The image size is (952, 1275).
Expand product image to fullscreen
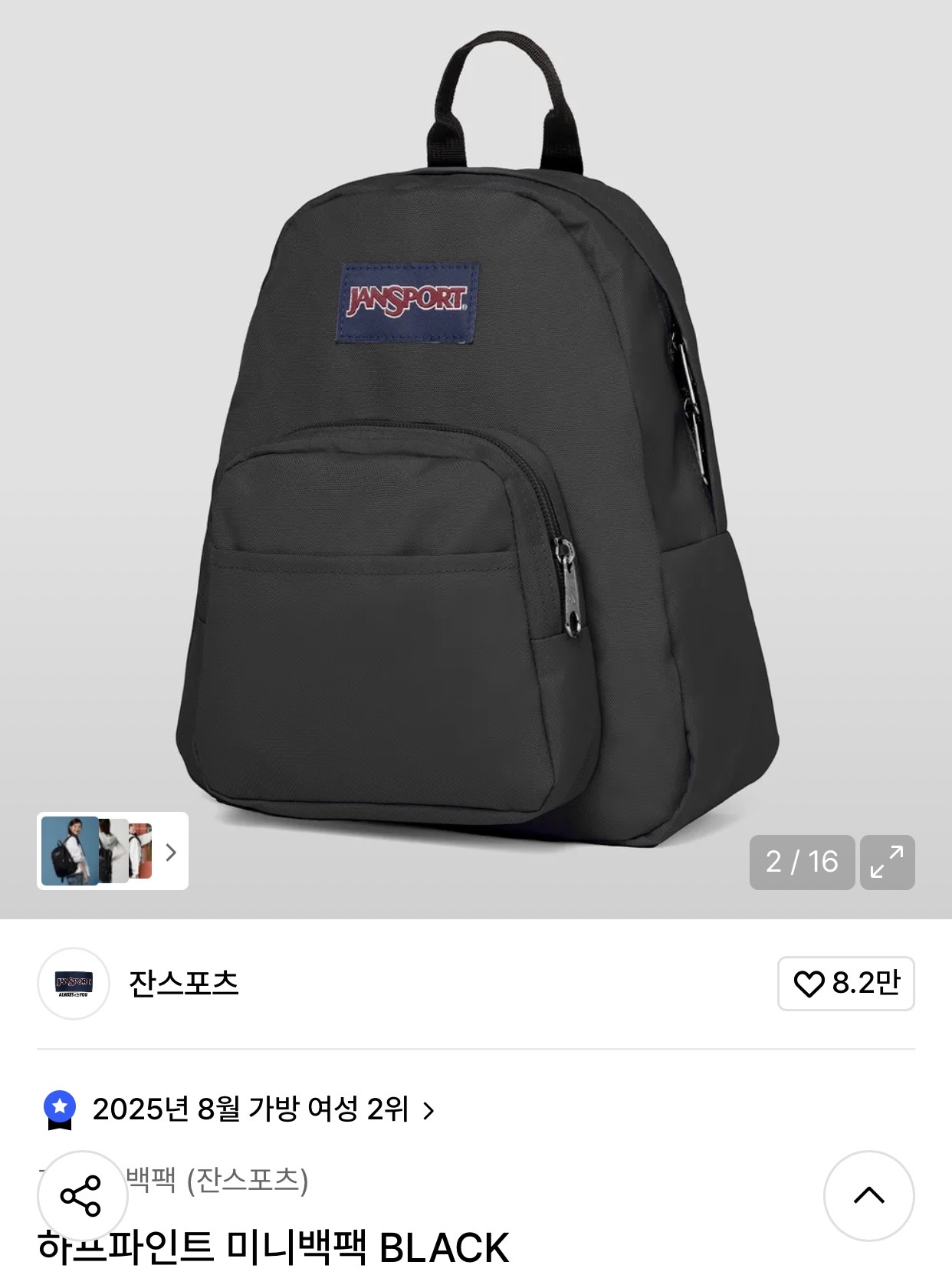[x=887, y=862]
